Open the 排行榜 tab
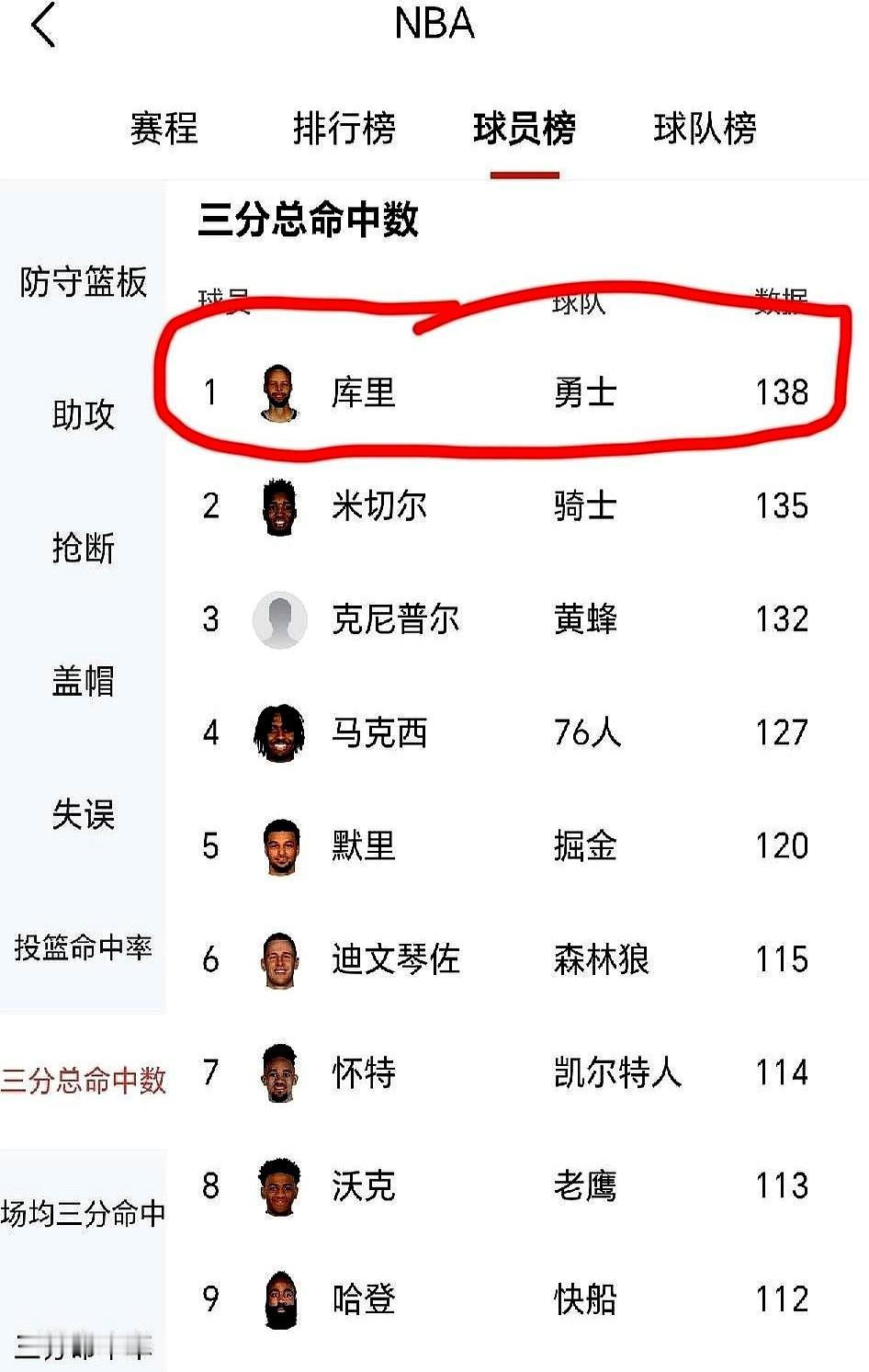This screenshot has height=1372, width=869. (344, 130)
